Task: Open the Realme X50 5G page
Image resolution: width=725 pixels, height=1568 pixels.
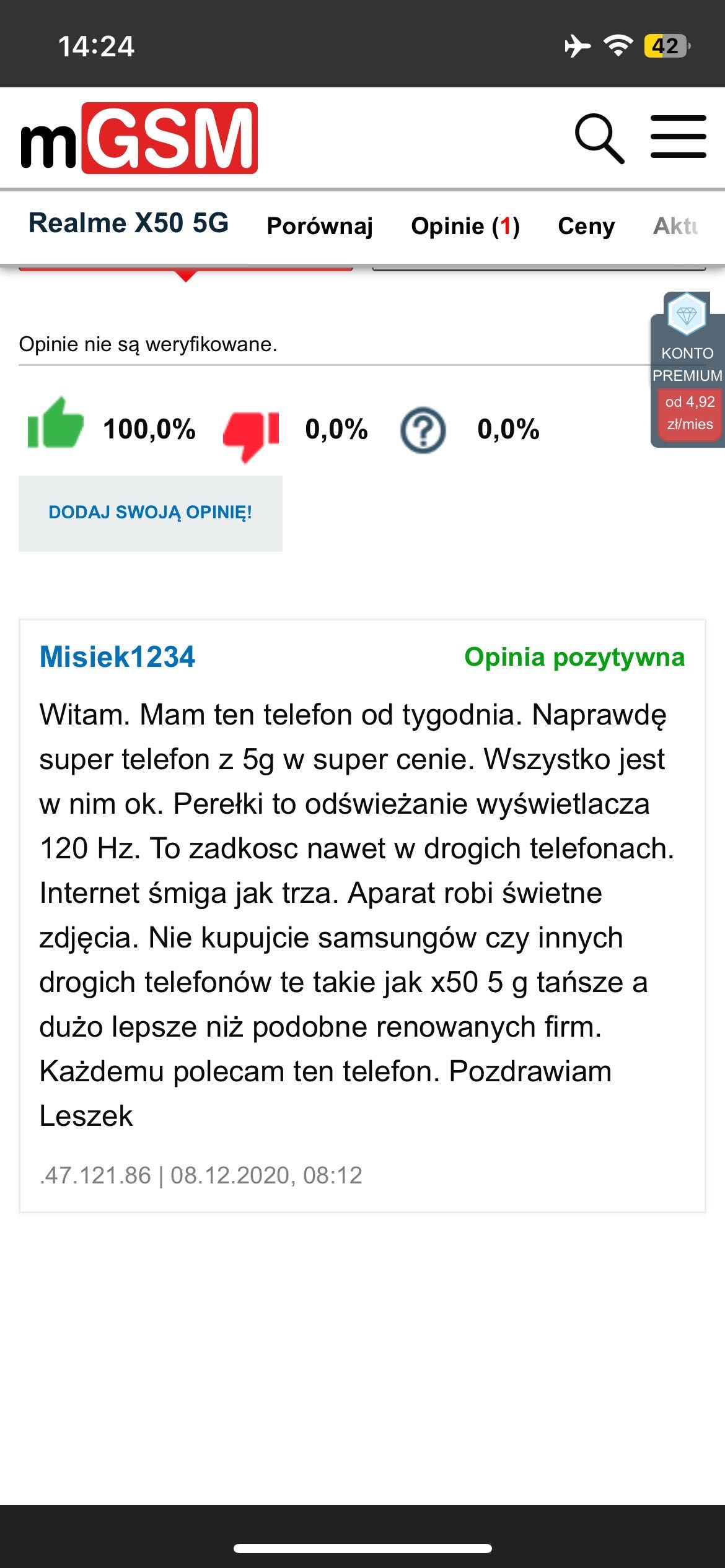Action: 129,224
